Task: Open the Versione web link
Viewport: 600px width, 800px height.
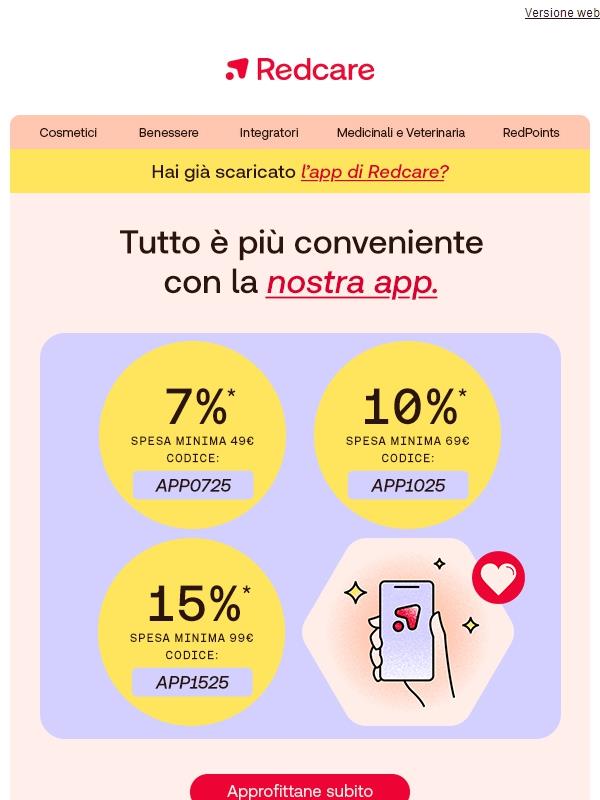Action: (562, 13)
